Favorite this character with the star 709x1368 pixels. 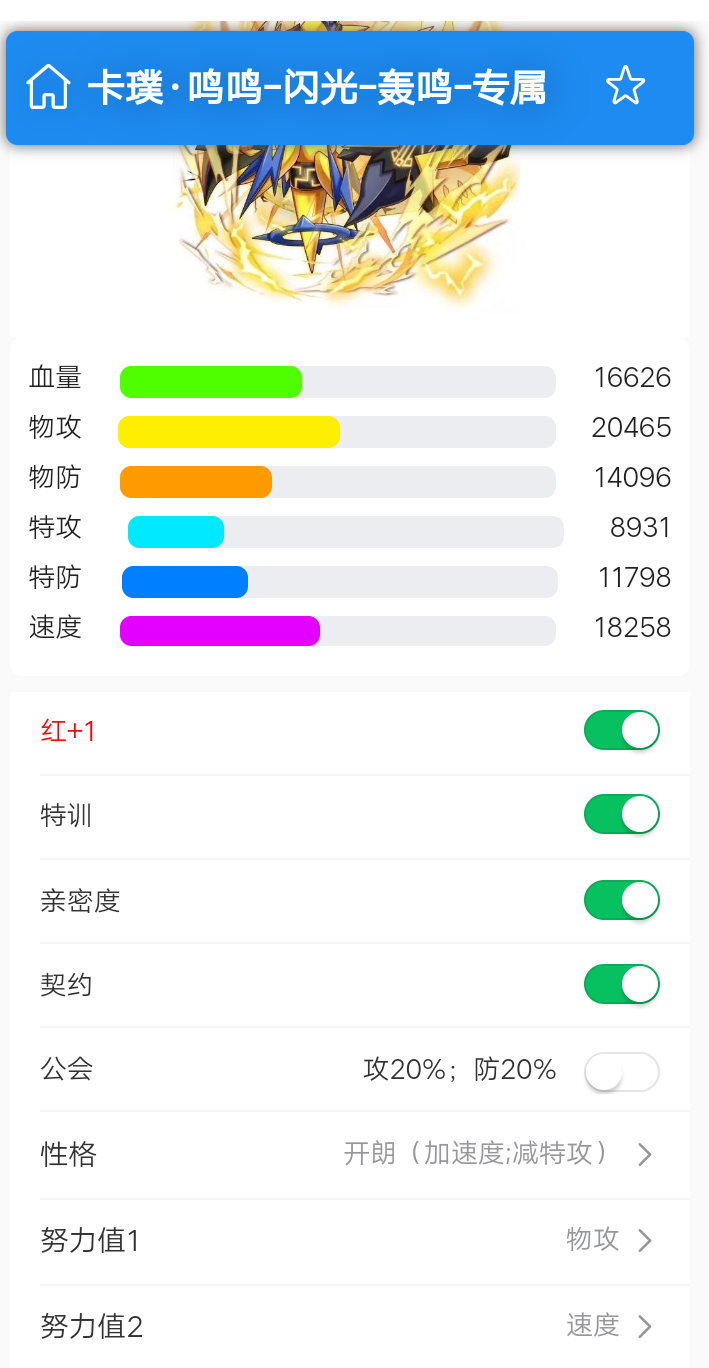point(625,86)
